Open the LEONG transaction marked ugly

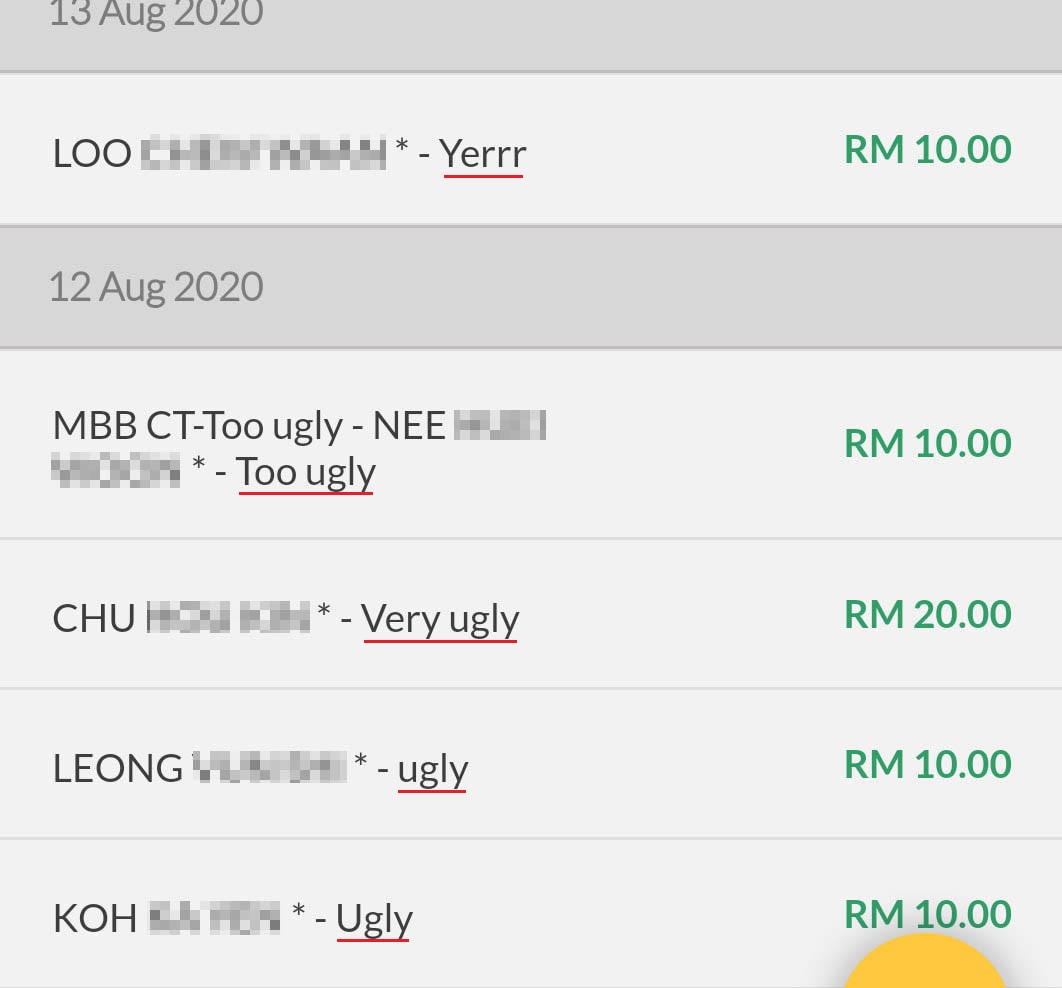(530, 766)
